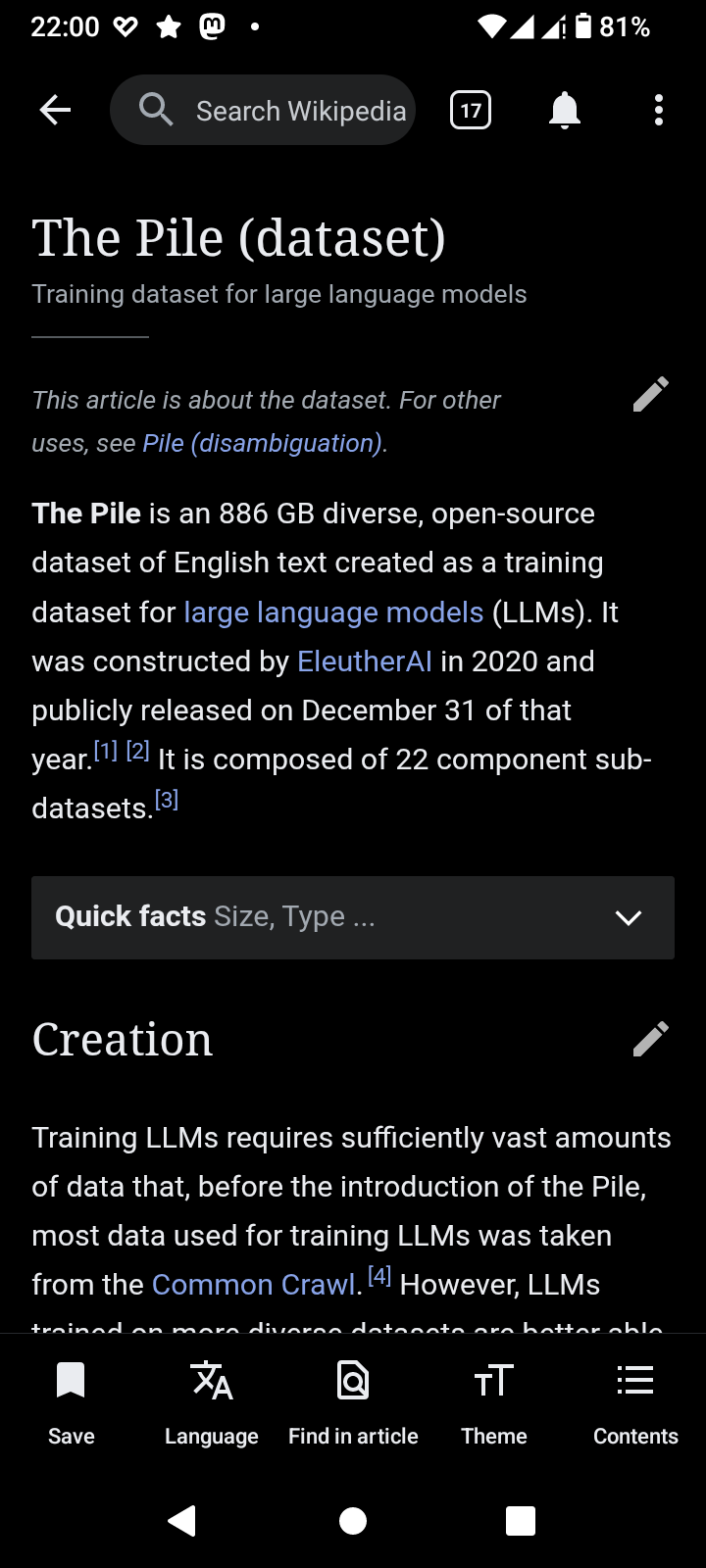View citation reference [3]
The image size is (706, 1568).
coord(167,801)
